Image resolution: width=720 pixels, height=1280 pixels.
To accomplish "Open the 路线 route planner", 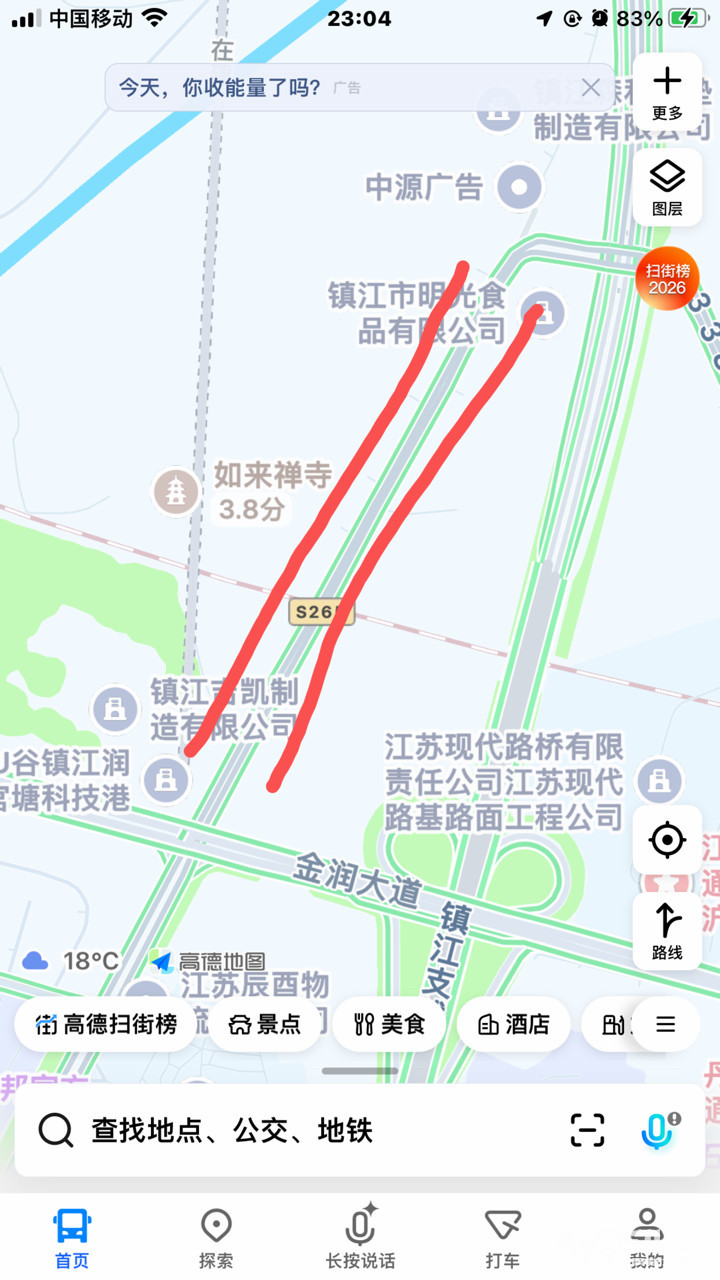I will [667, 931].
